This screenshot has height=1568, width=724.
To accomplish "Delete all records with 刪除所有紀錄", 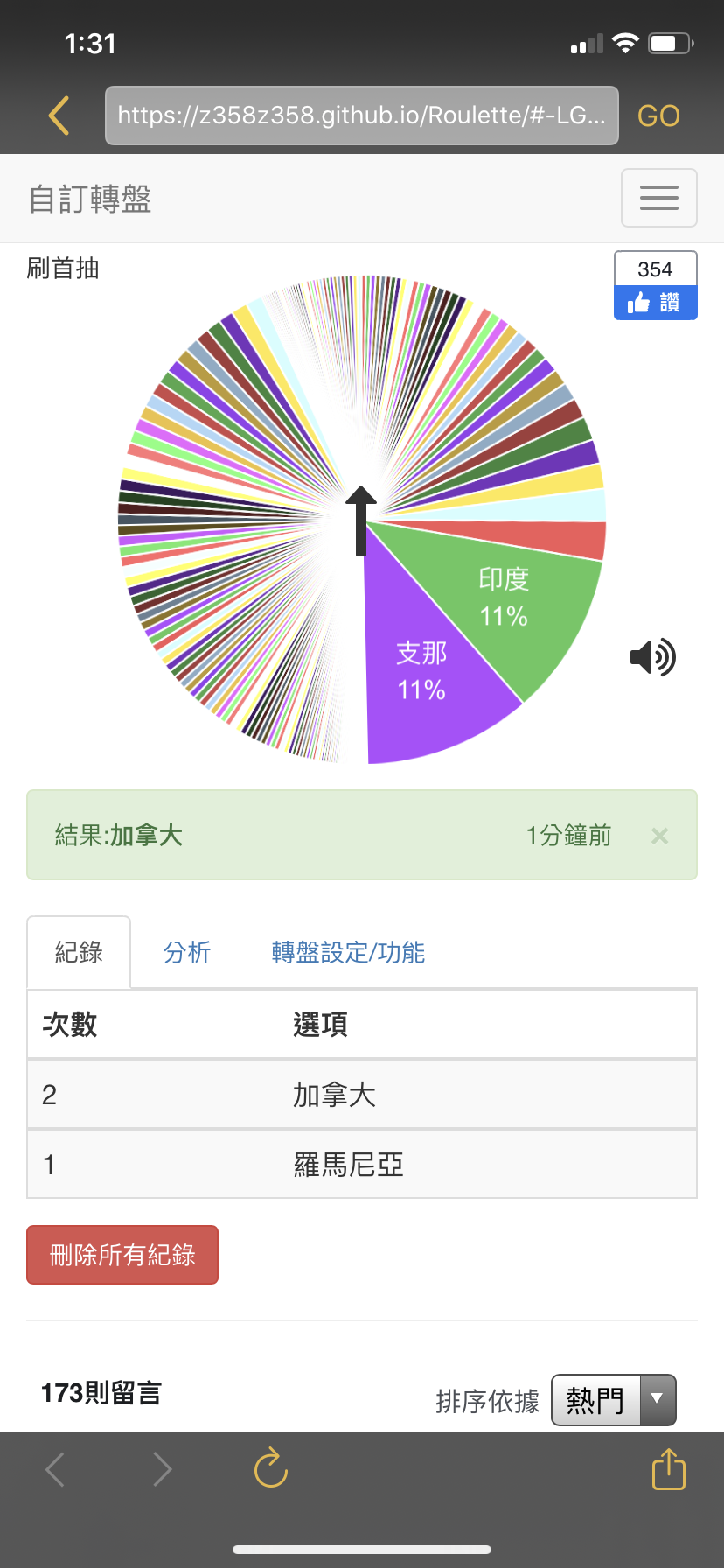I will 122,1255.
